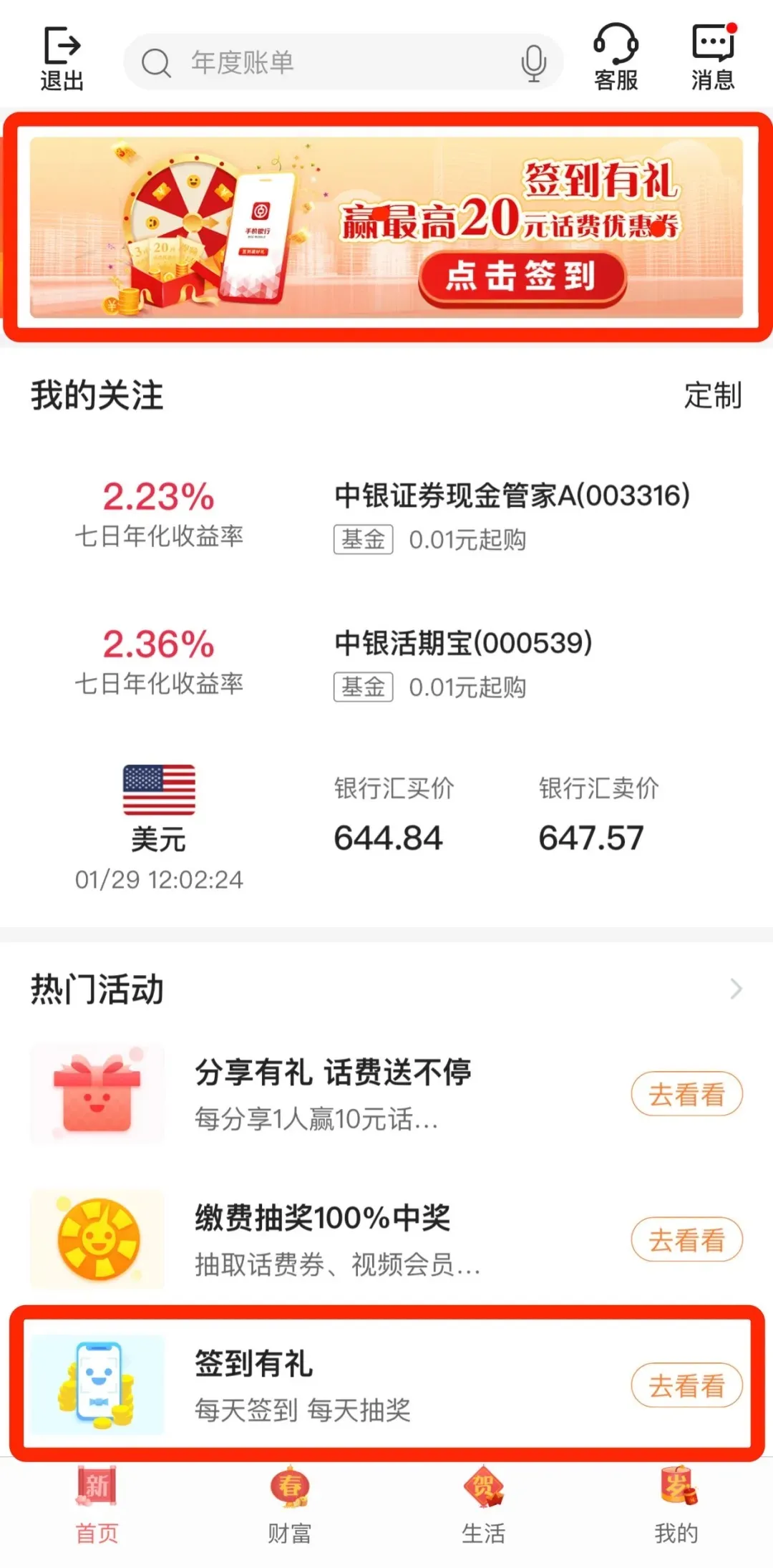Viewport: 773px width, 1568px height.
Task: Tap the microphone voice search icon
Action: pyautogui.click(x=533, y=63)
